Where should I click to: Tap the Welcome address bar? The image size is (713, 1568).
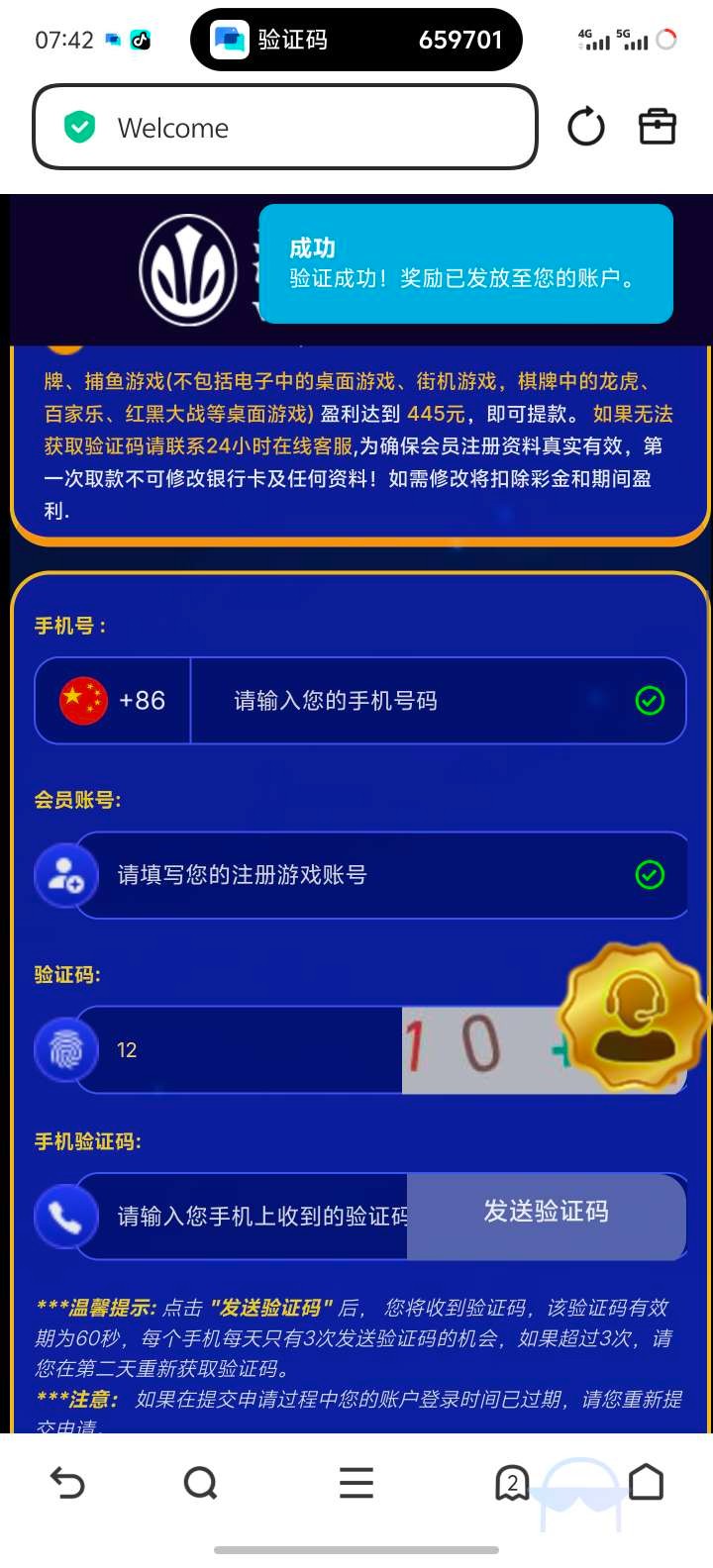point(285,128)
